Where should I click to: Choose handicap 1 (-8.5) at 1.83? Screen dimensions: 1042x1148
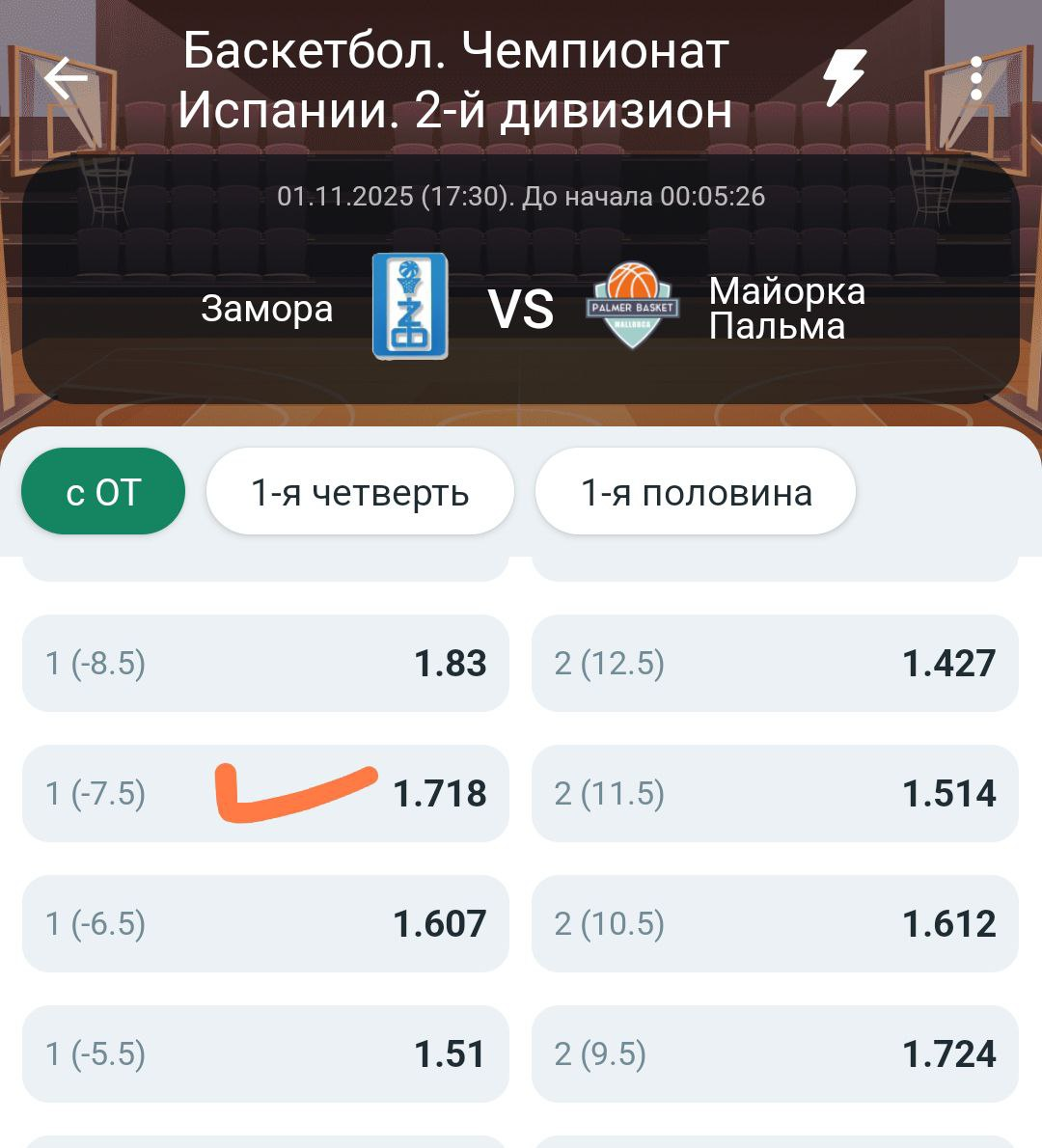click(x=265, y=664)
